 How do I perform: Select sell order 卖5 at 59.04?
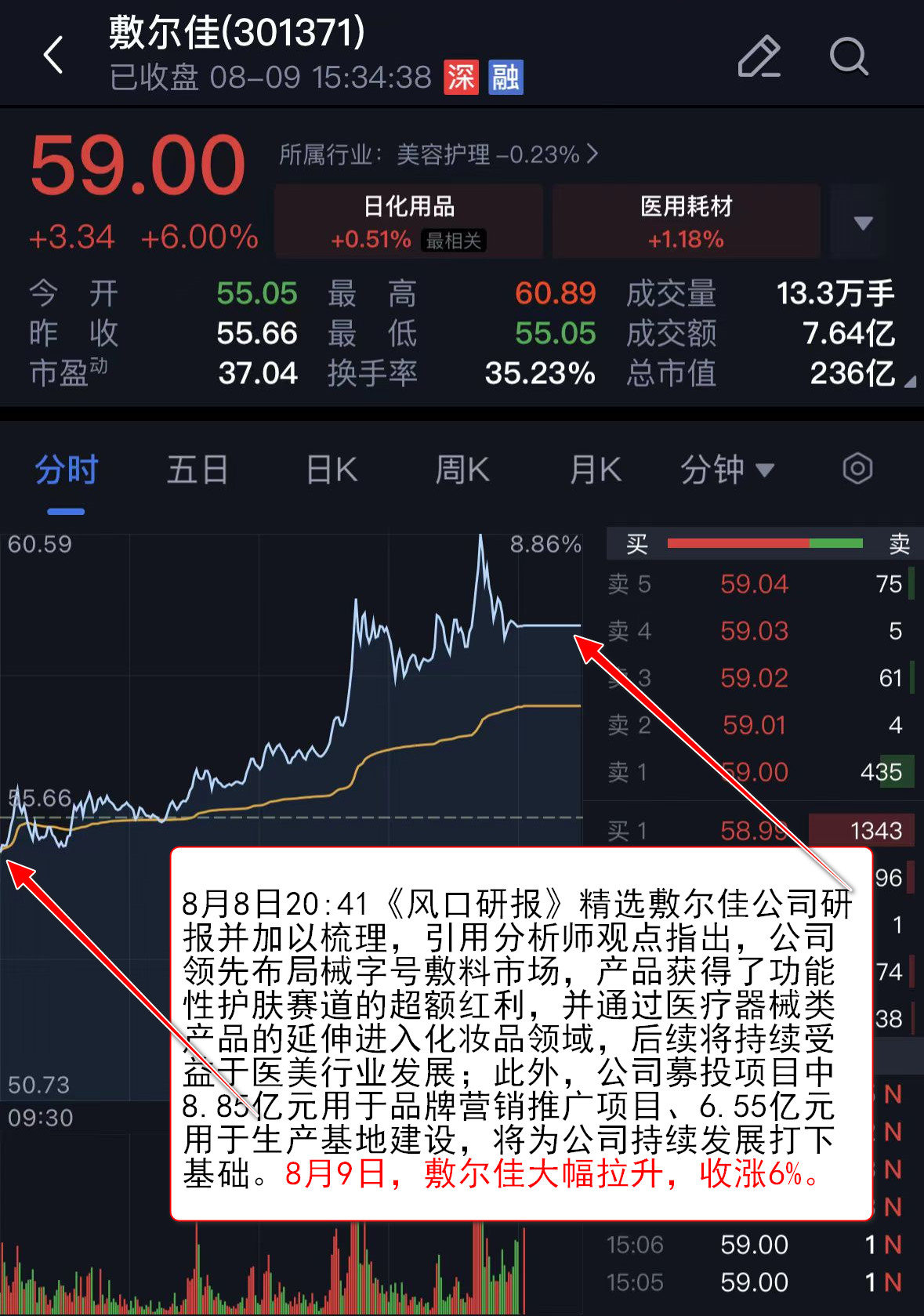point(754,584)
